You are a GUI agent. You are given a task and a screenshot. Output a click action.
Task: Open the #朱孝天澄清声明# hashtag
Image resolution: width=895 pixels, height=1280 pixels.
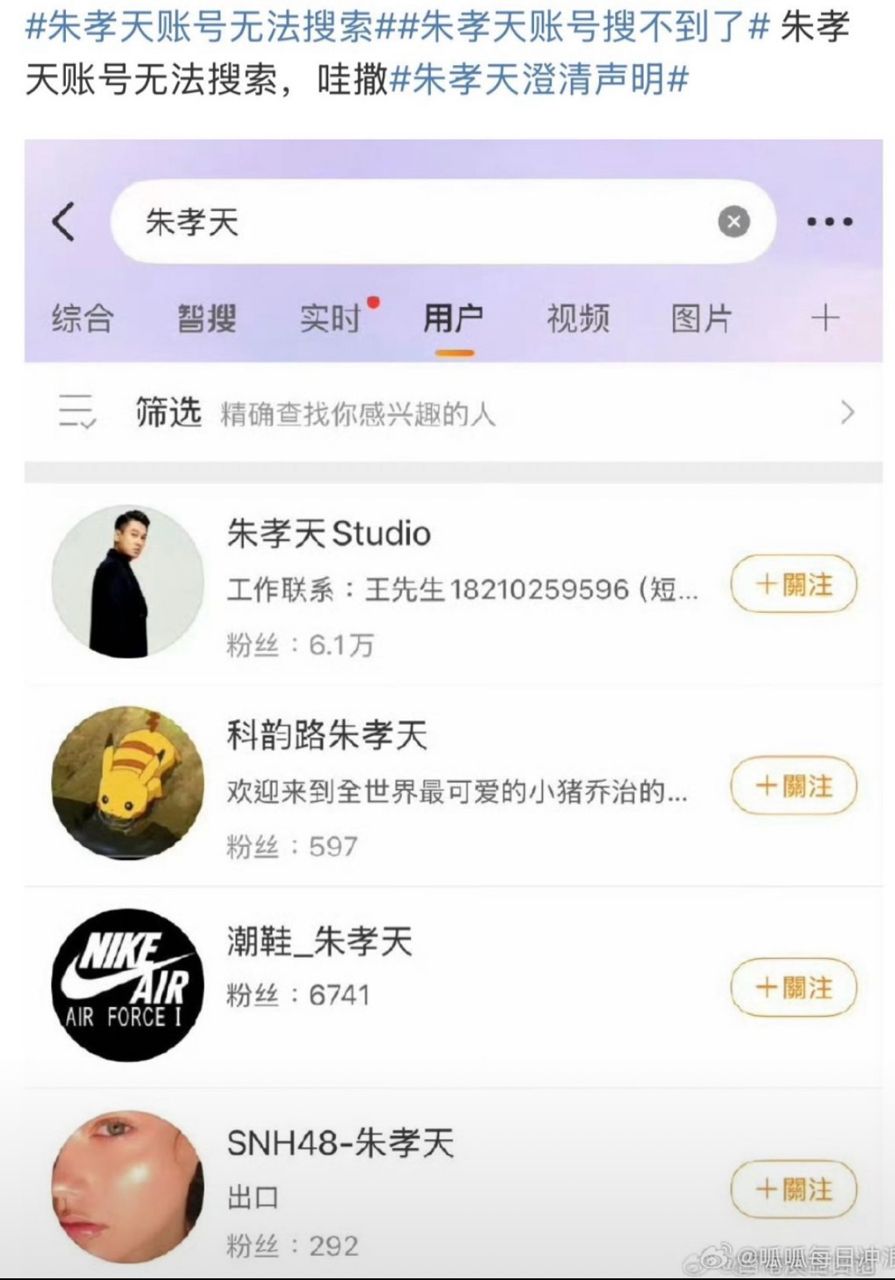(538, 80)
